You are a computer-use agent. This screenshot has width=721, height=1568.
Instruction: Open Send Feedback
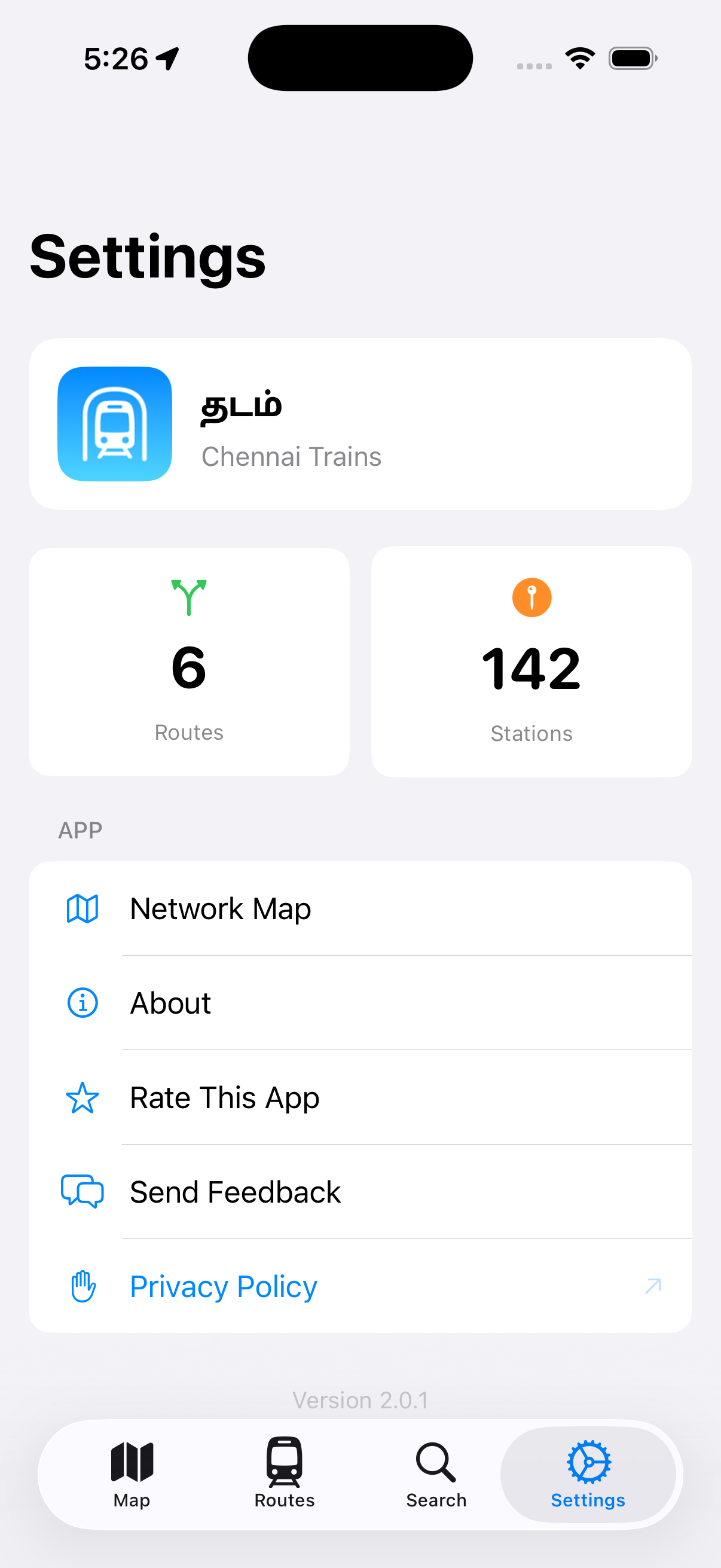359,1192
